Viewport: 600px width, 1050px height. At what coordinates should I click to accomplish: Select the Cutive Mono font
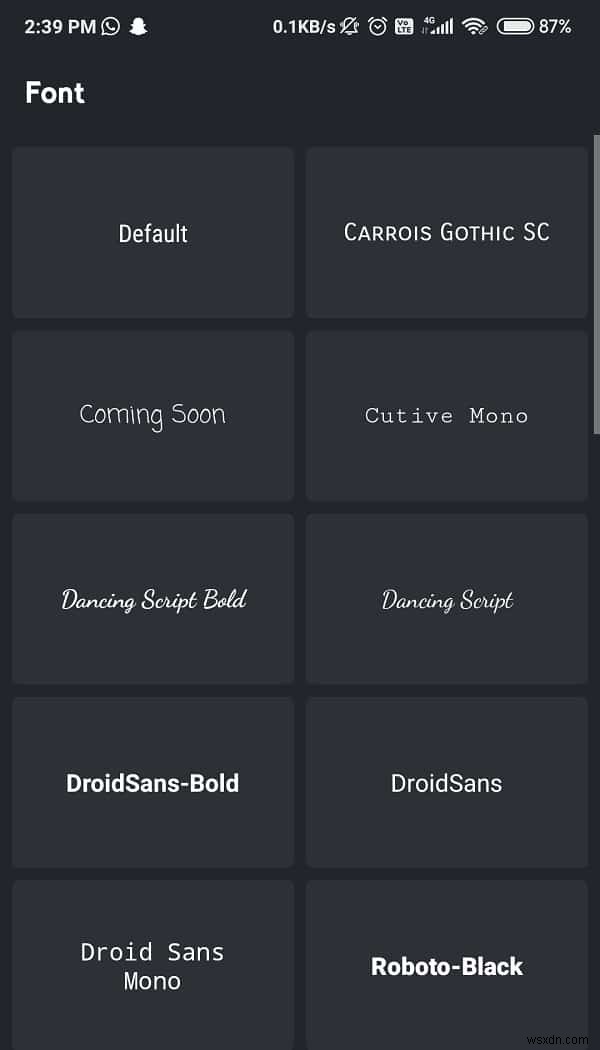tap(446, 415)
